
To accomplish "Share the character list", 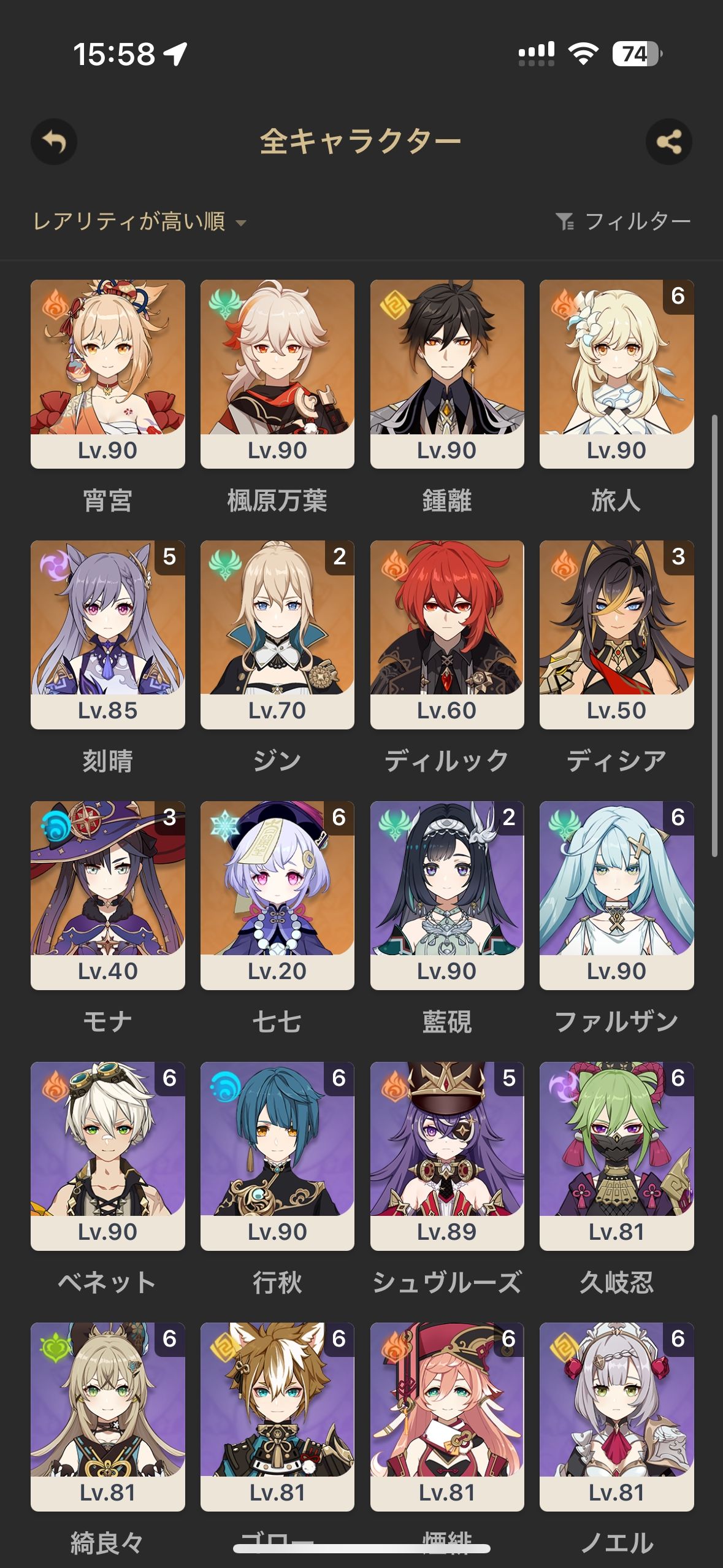I will 668,142.
